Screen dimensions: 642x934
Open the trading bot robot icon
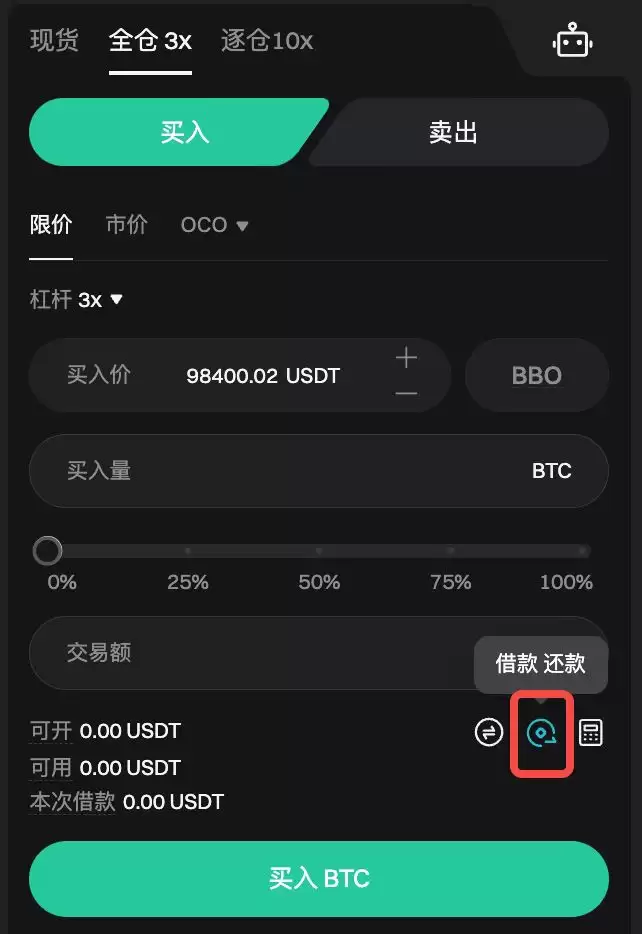(x=572, y=42)
